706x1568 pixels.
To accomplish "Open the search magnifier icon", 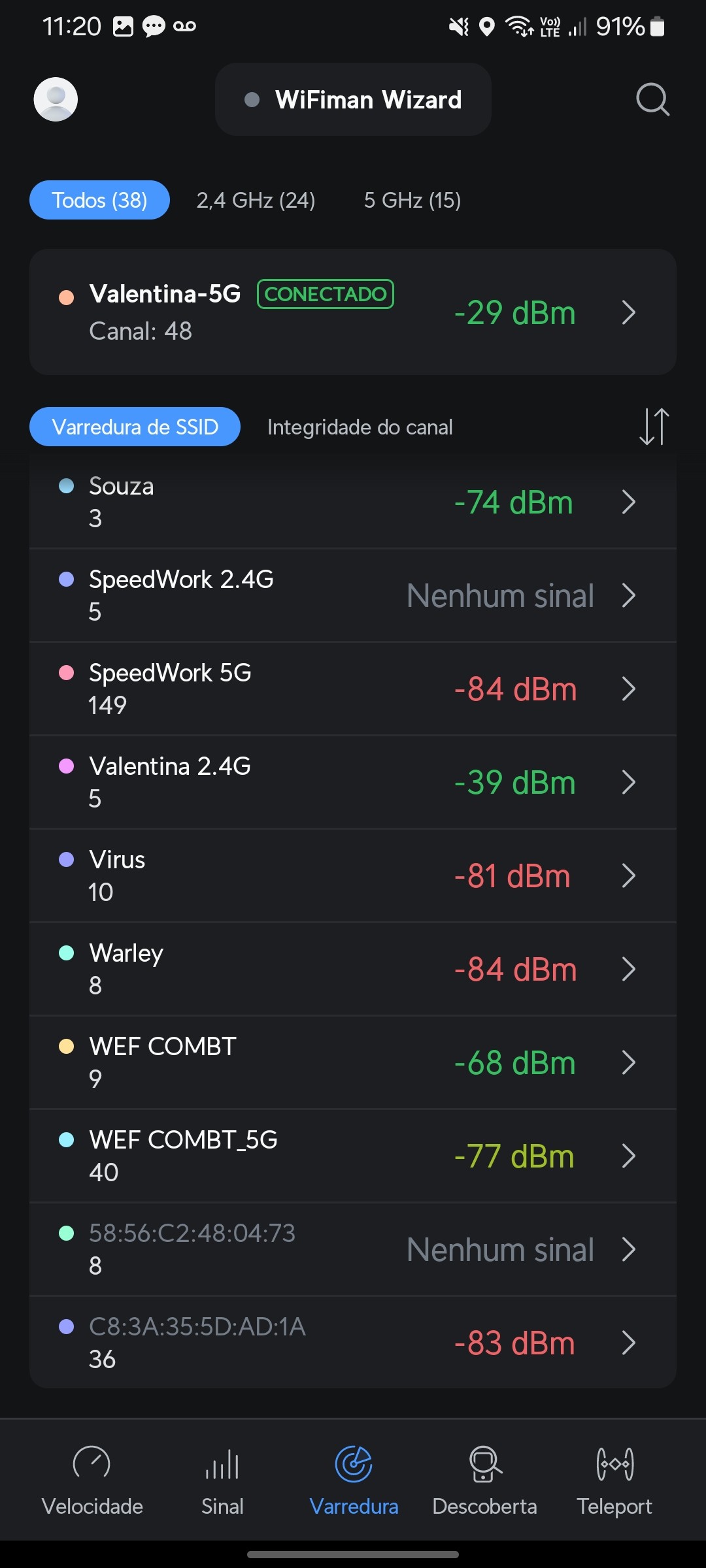I will (652, 99).
